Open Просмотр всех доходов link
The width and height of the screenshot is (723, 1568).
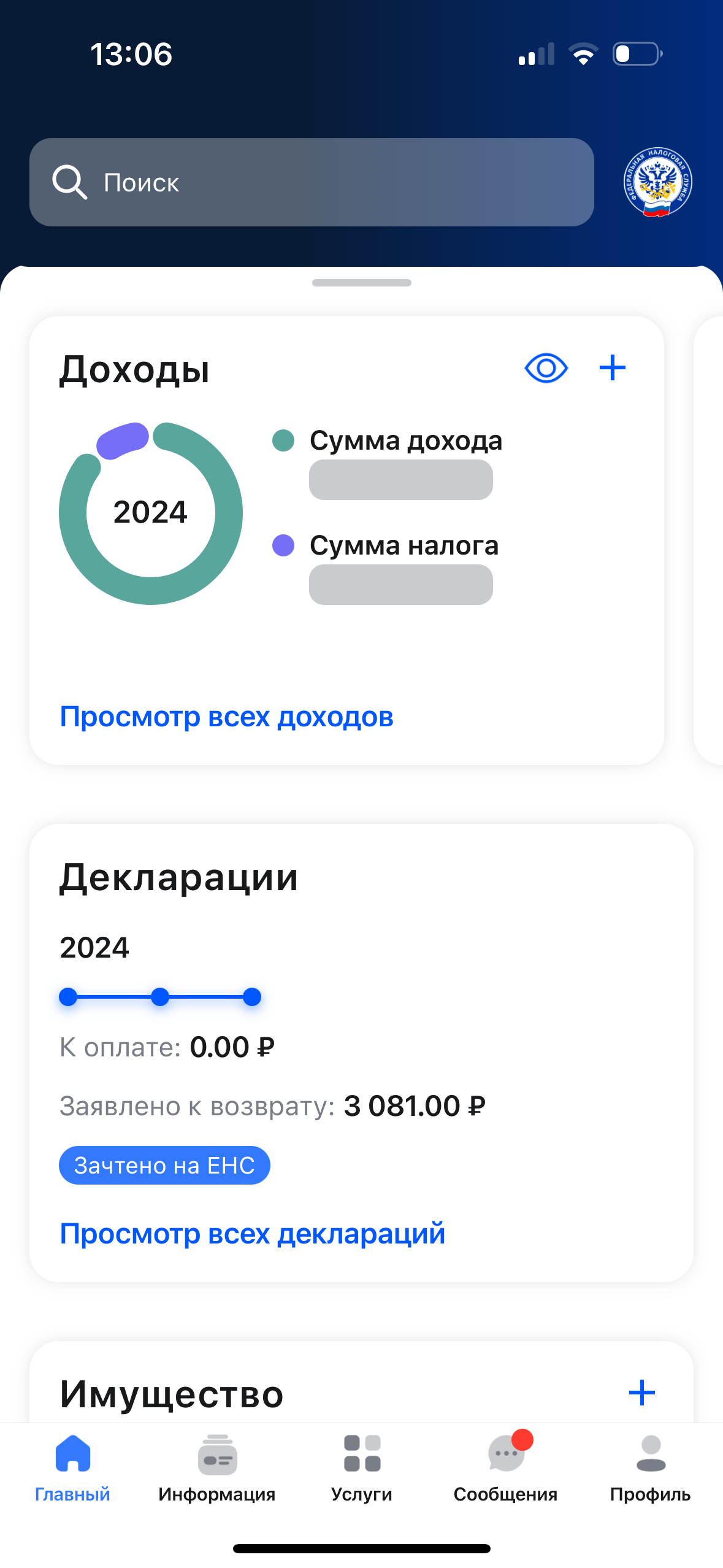226,717
